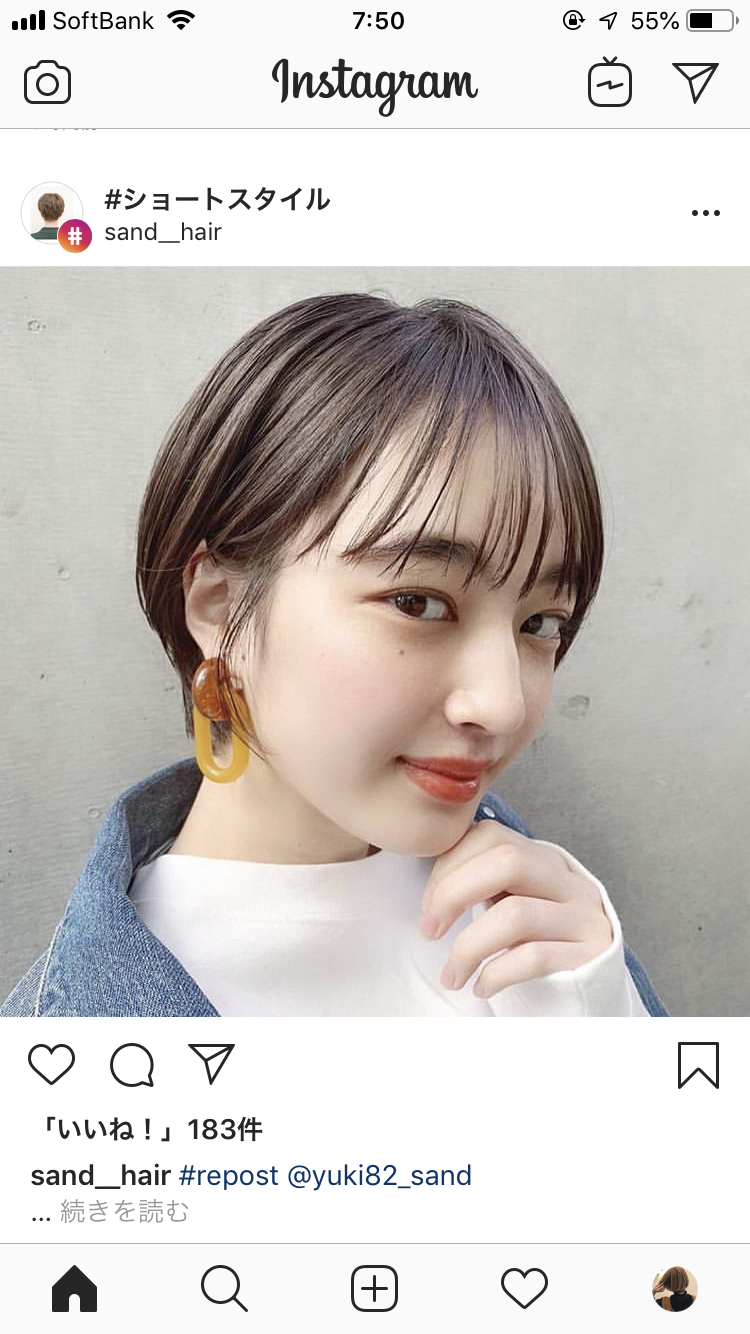View the 183 likes list
This screenshot has width=750, height=1334.
pyautogui.click(x=147, y=1130)
